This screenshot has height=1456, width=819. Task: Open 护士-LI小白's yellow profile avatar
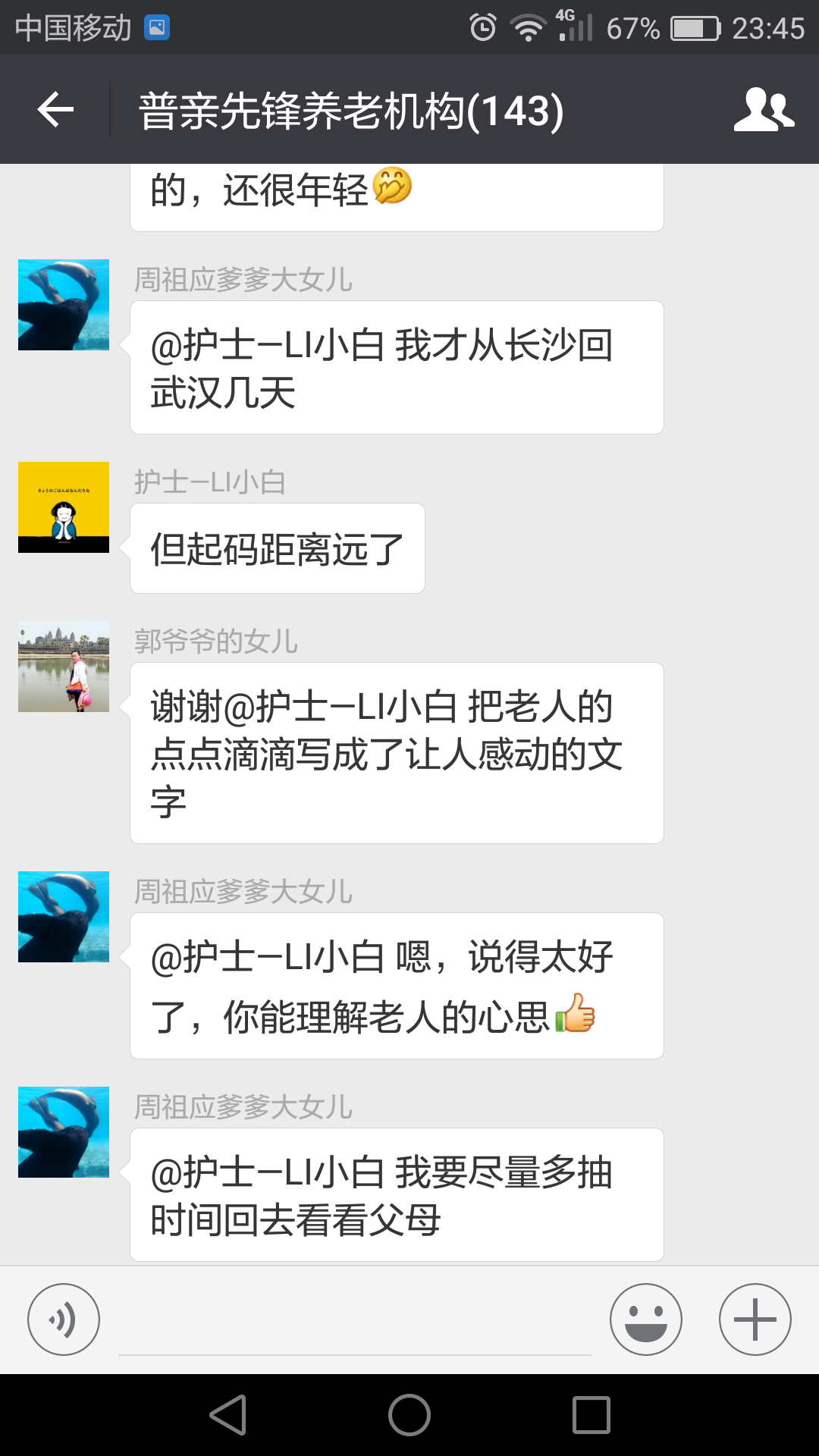pyautogui.click(x=64, y=507)
